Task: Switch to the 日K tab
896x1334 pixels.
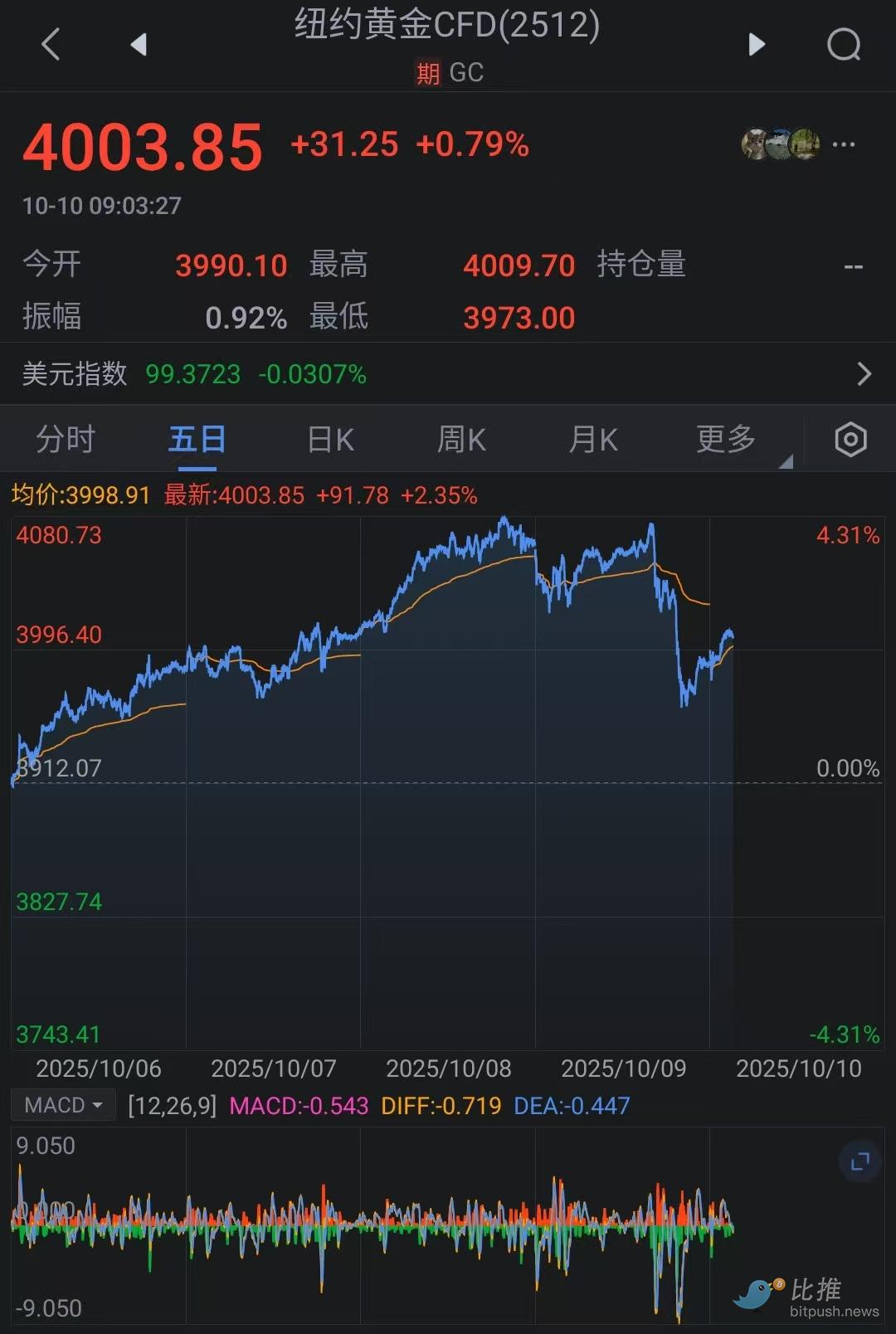Action: point(330,439)
